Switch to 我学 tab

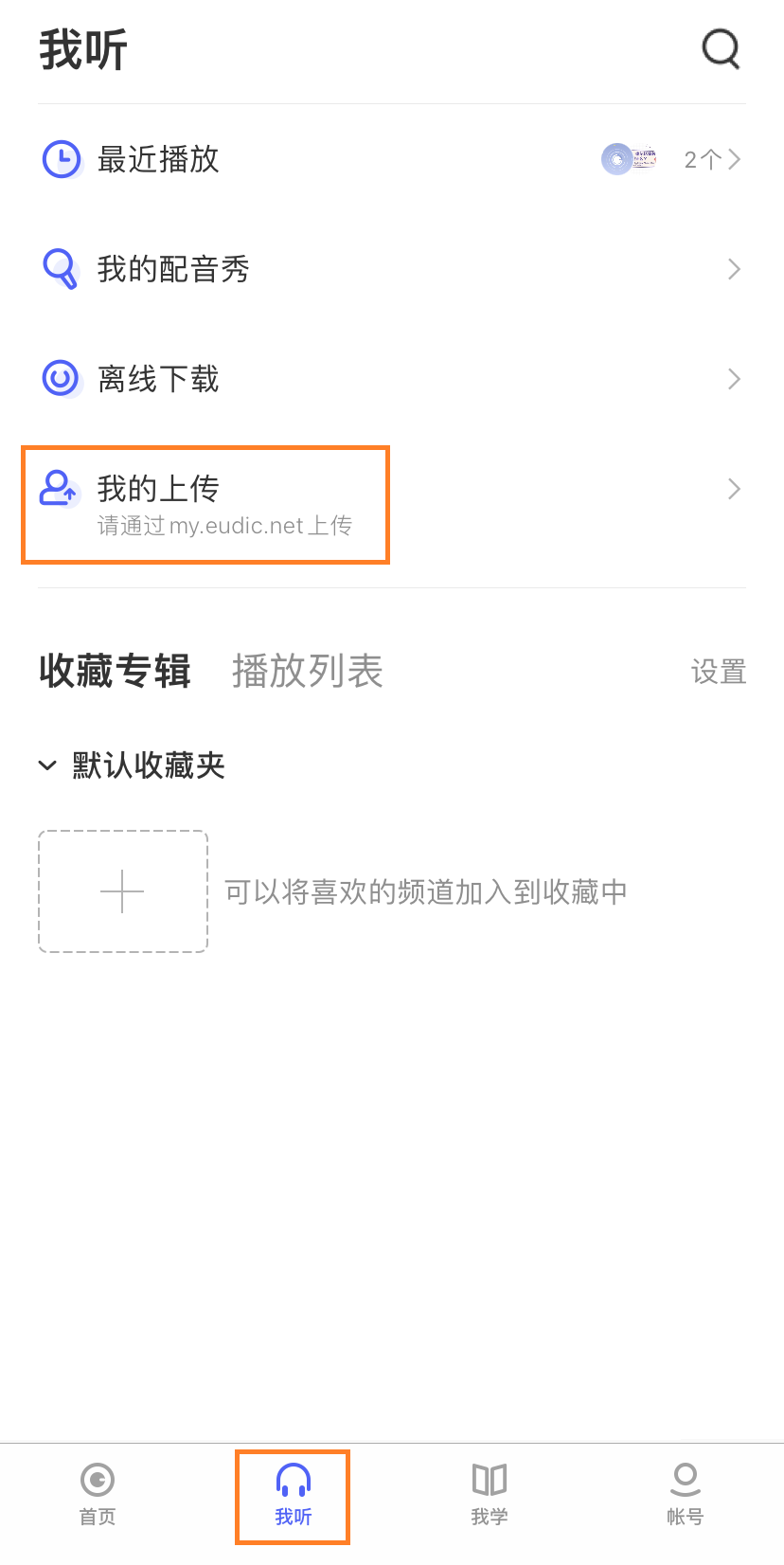point(490,1494)
